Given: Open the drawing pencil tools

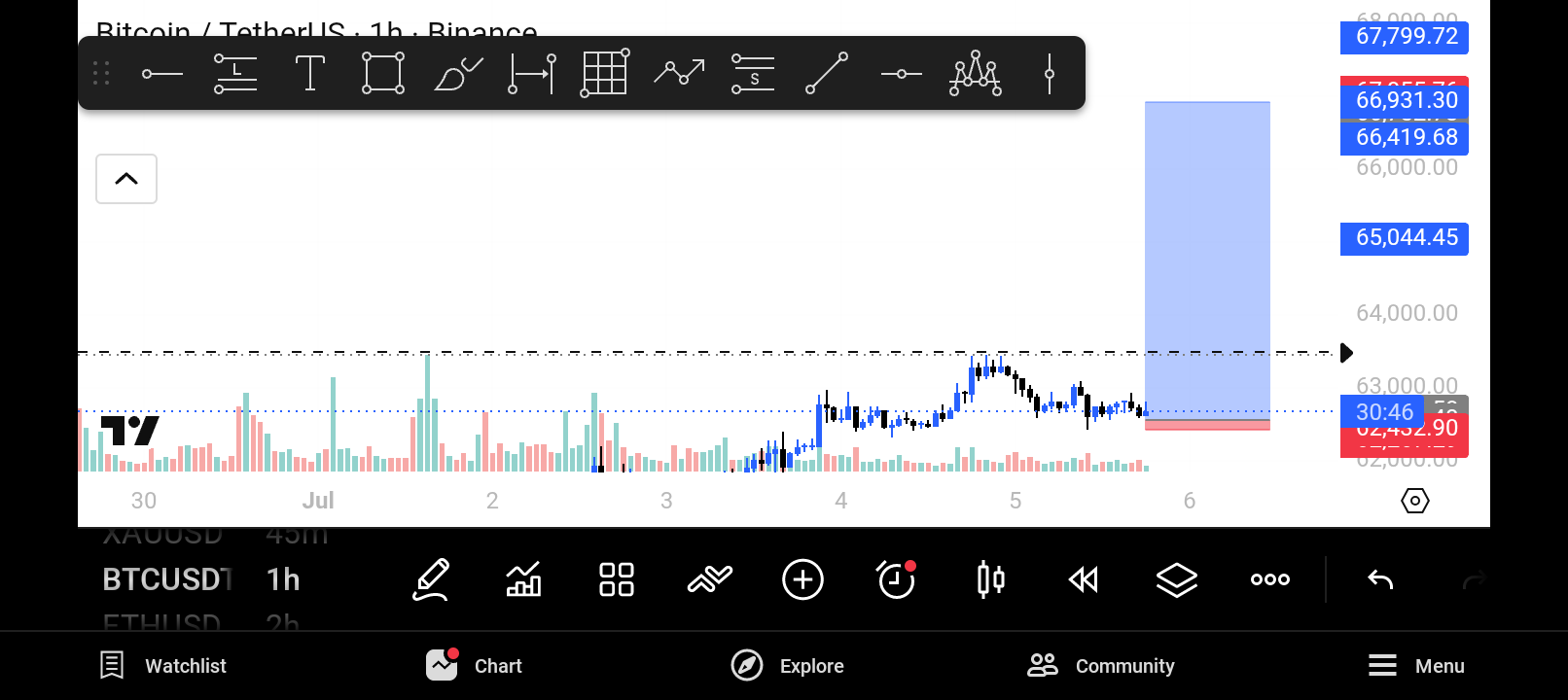Looking at the screenshot, I should 431,580.
